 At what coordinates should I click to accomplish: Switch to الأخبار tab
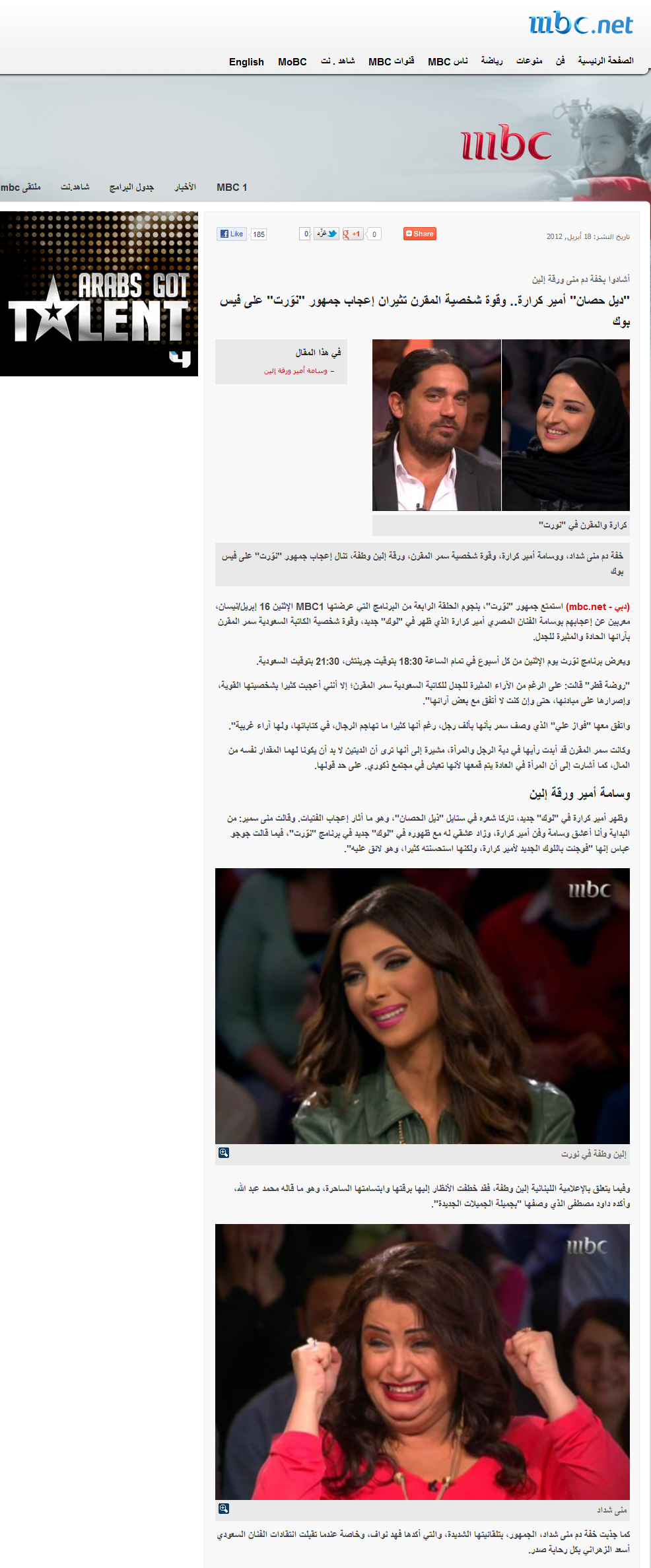pyautogui.click(x=185, y=187)
